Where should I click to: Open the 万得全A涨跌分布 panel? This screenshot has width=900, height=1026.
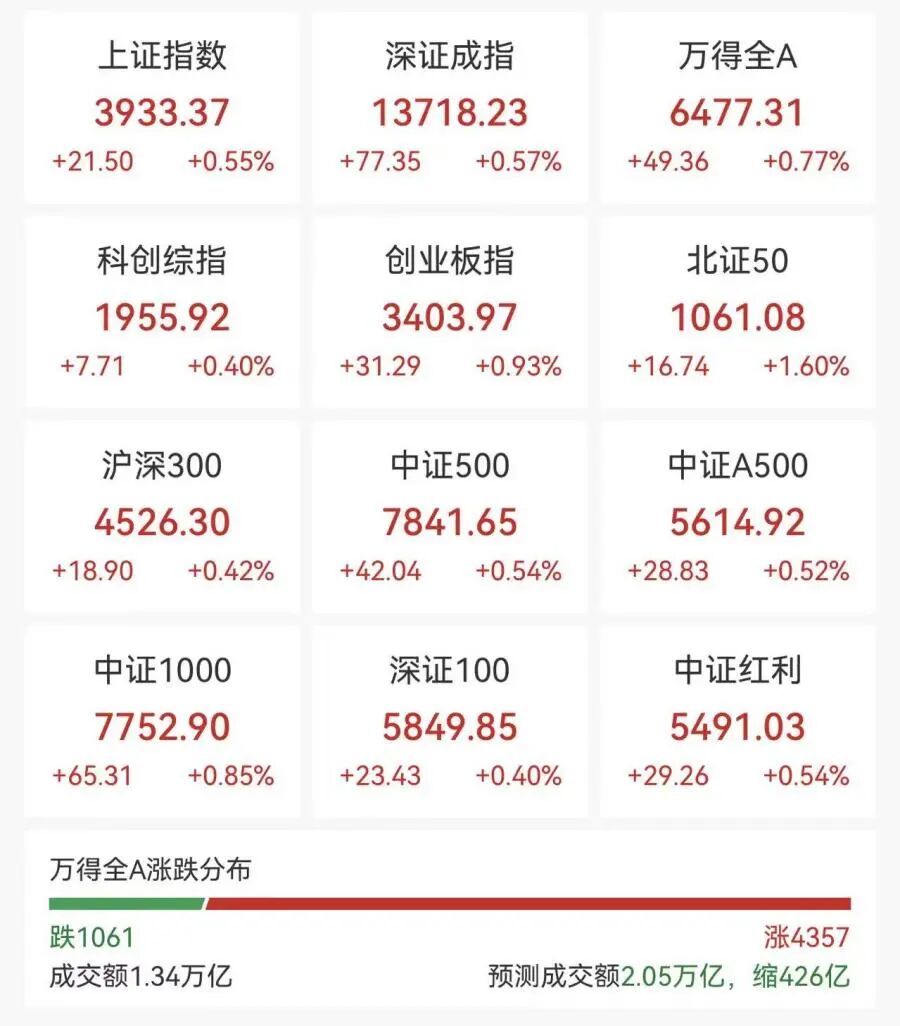pos(450,920)
